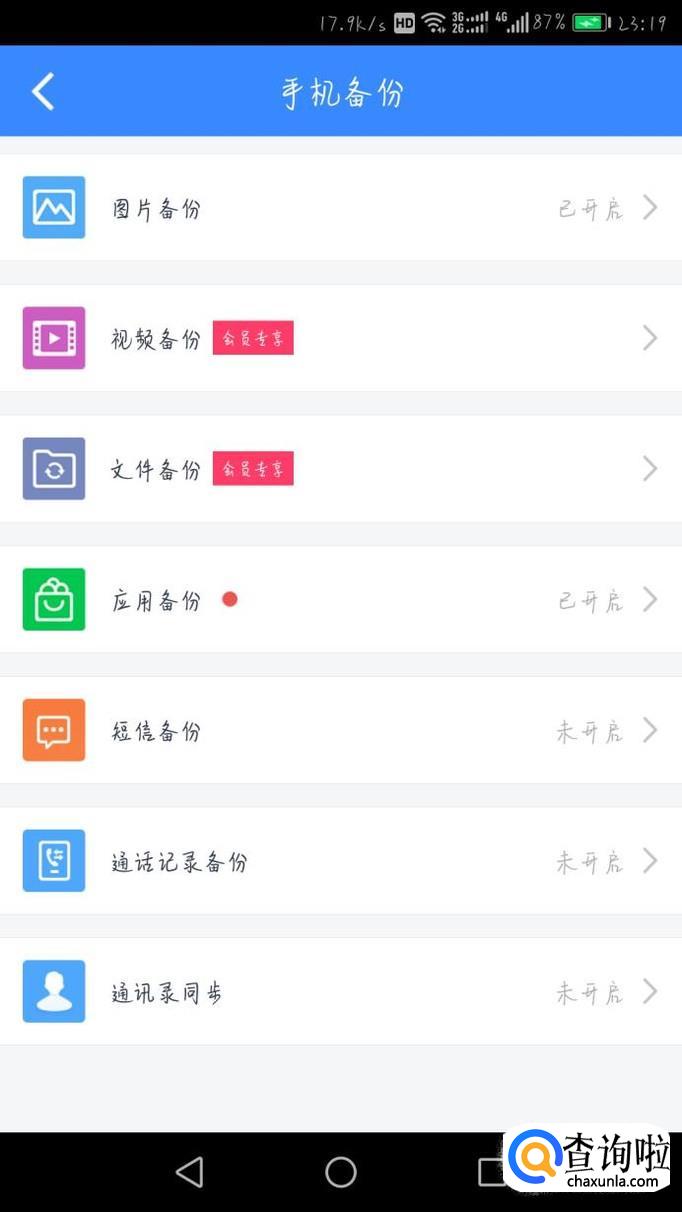Select 文件备份 option

(340, 469)
